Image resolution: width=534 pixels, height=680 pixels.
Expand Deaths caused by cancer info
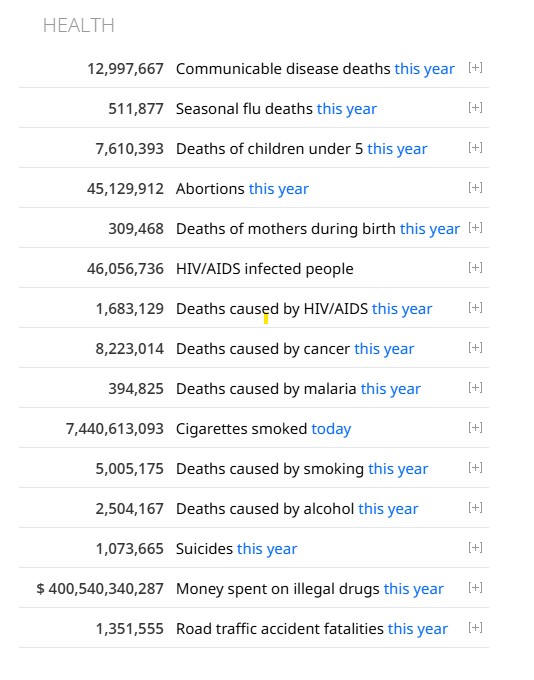coord(475,347)
